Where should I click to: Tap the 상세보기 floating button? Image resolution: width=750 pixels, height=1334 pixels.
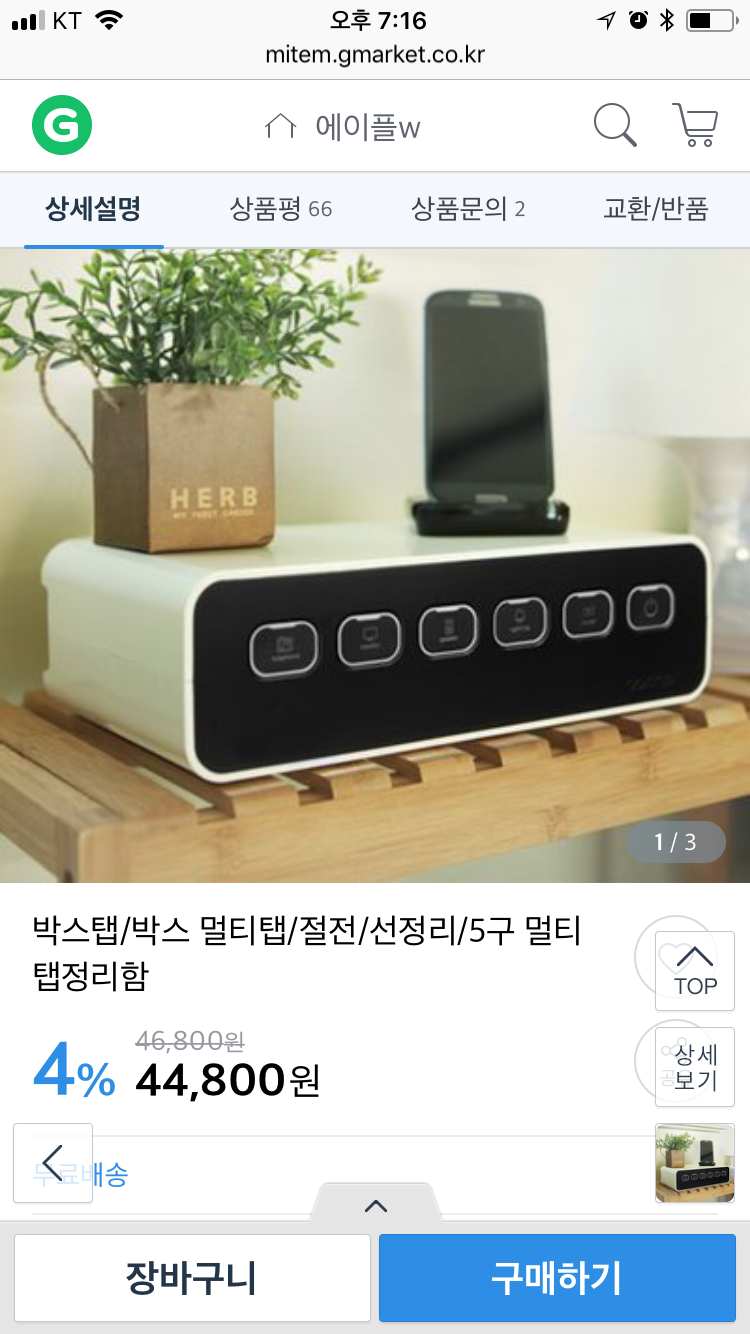click(x=695, y=1067)
